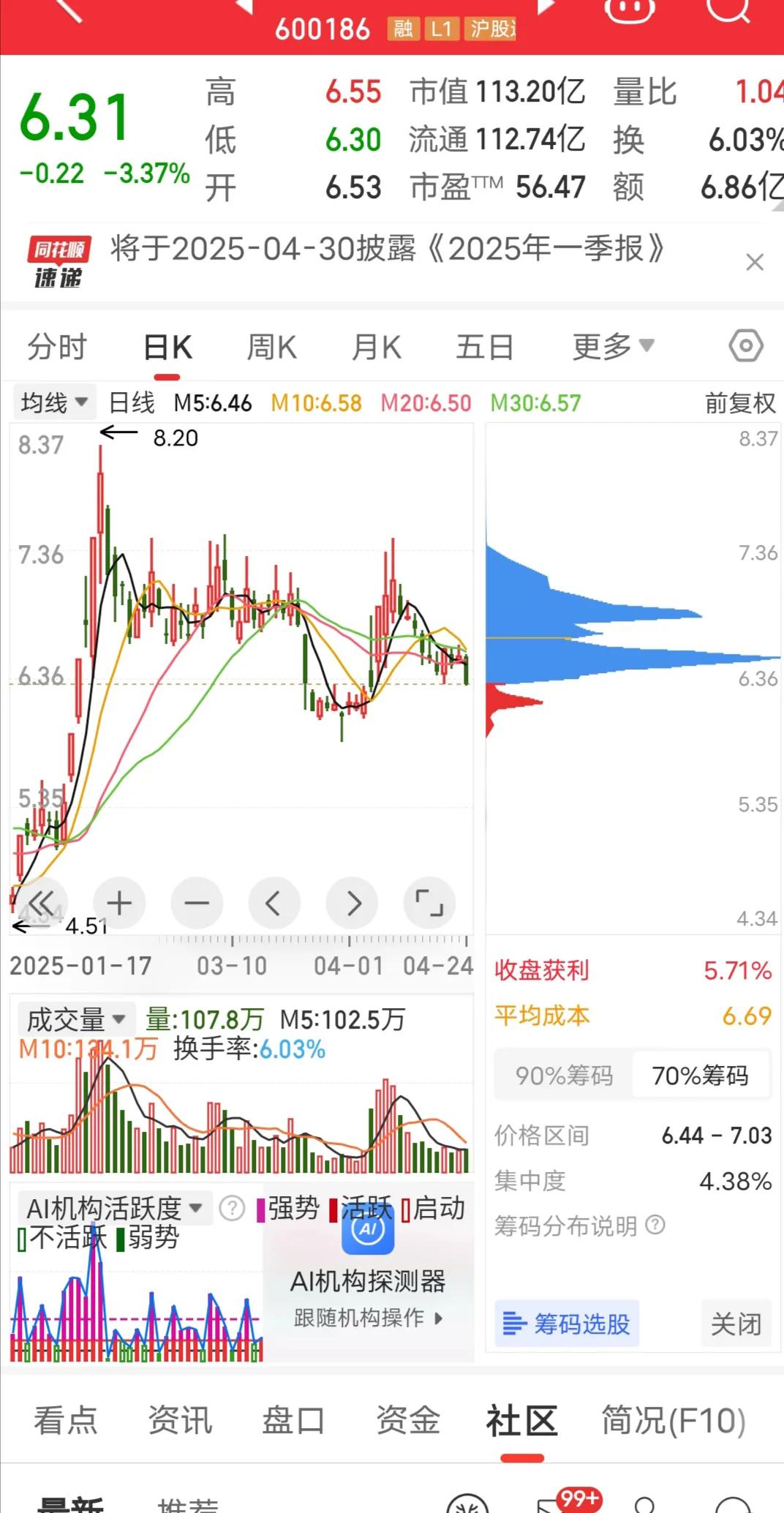This screenshot has width=784, height=1513.
Task: Switch to the 资金 bottom tab
Action: (x=407, y=1421)
